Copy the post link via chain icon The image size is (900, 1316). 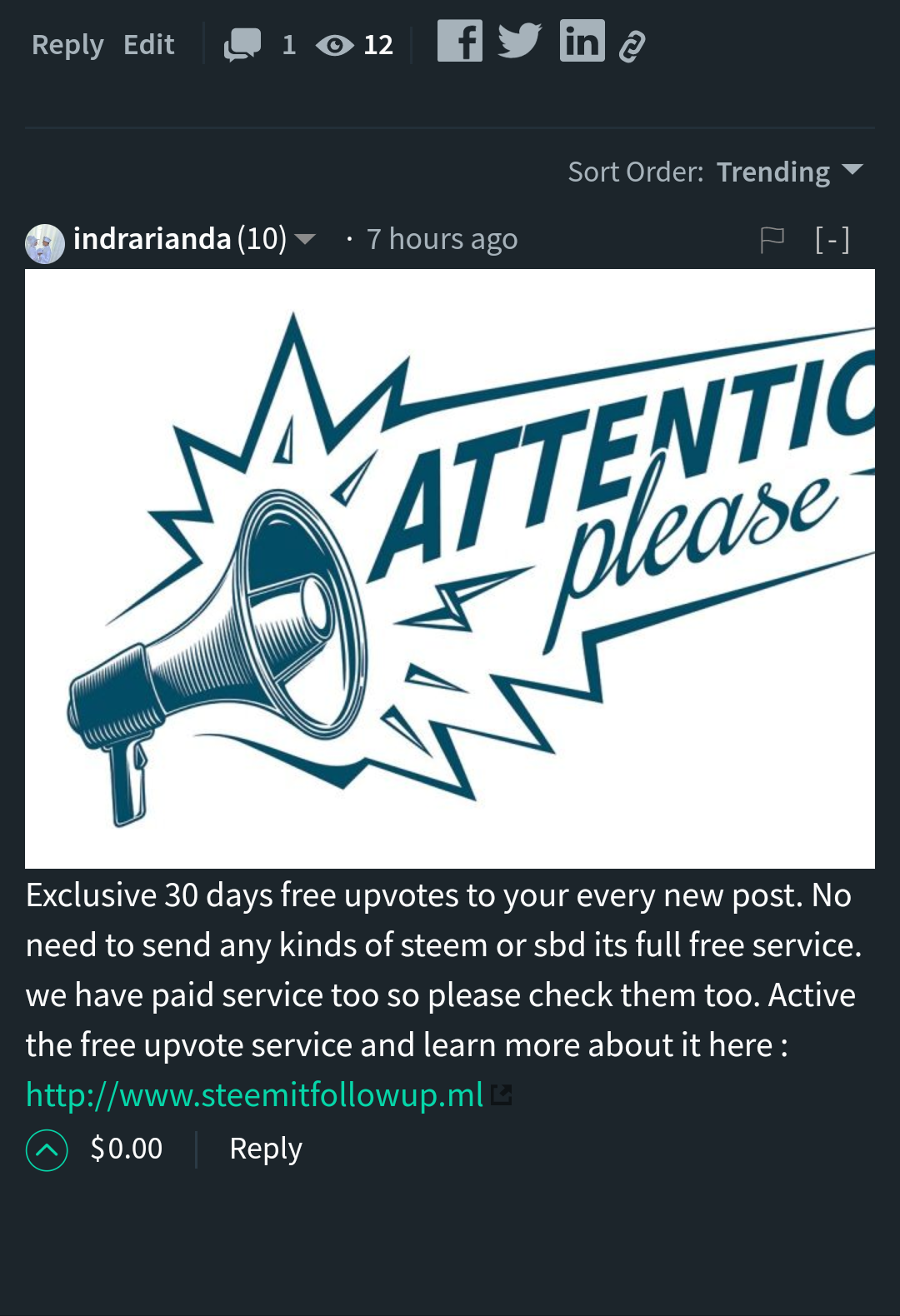[632, 47]
